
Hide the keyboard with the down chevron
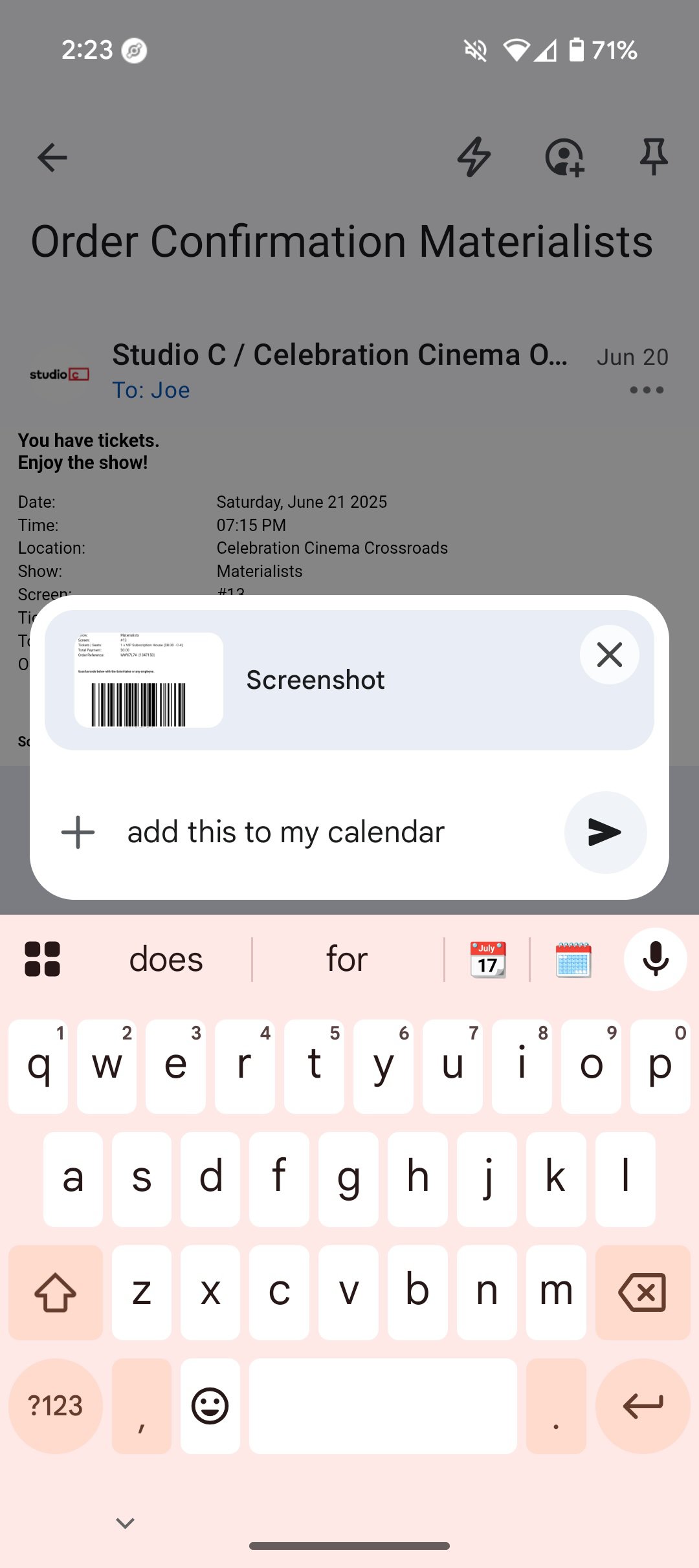(125, 1523)
